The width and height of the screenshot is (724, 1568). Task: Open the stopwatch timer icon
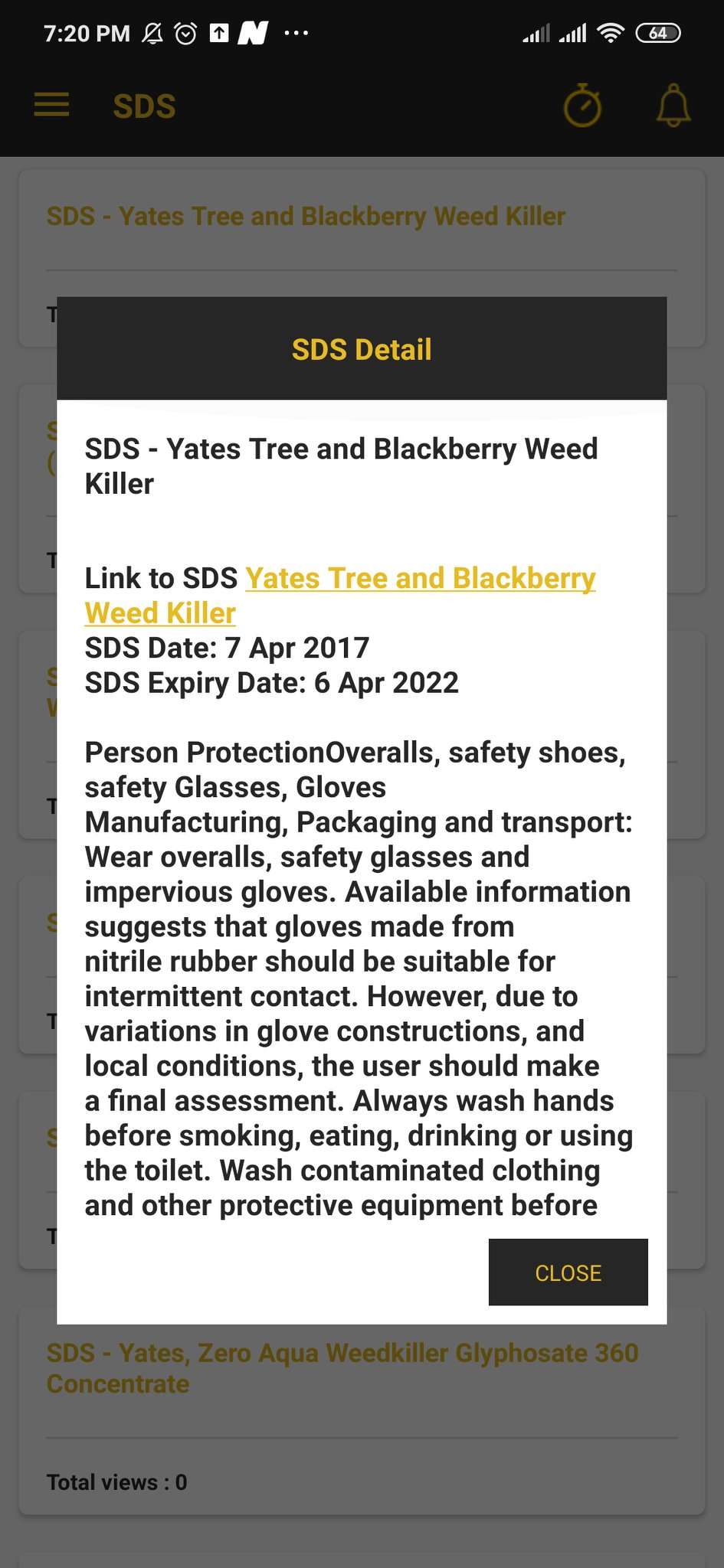582,106
